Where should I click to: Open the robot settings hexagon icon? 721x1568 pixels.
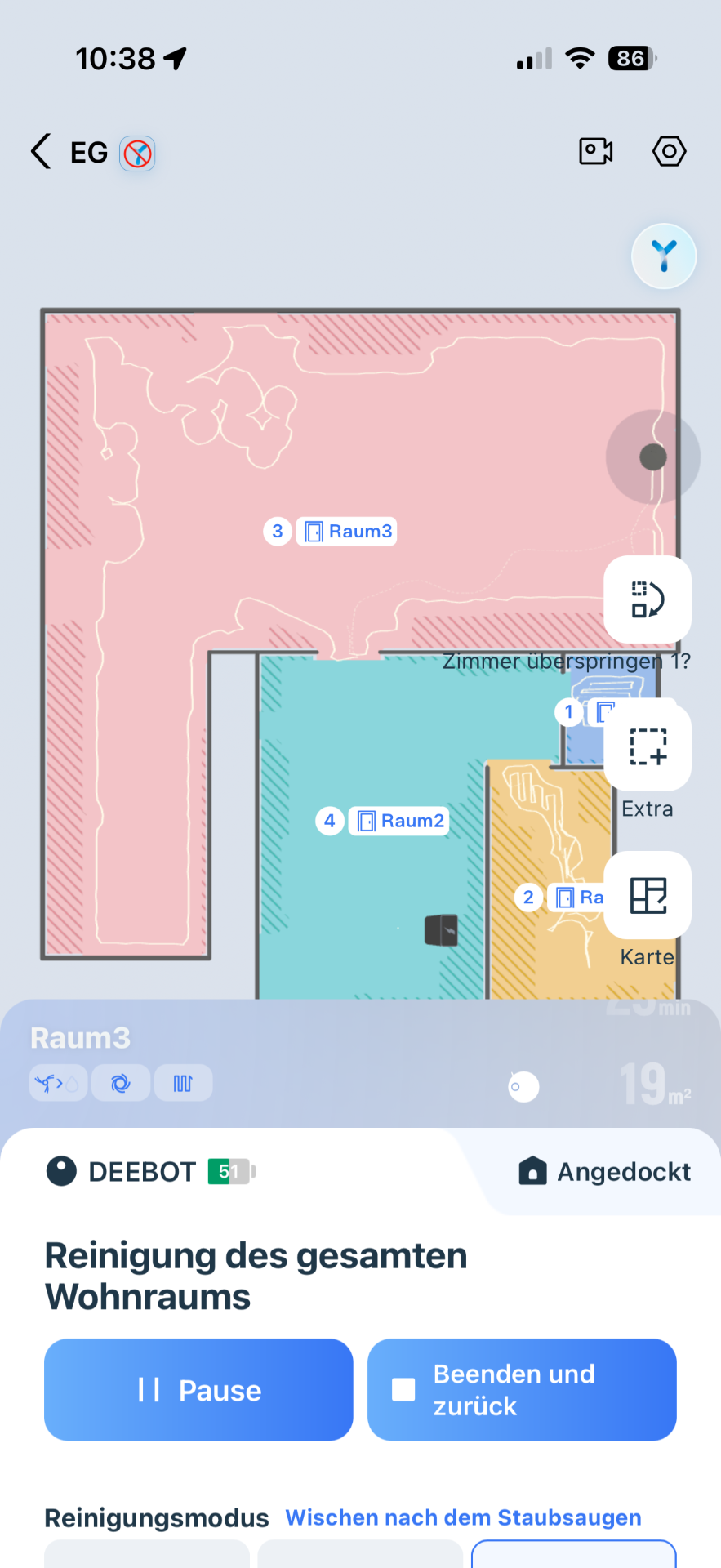coord(669,151)
